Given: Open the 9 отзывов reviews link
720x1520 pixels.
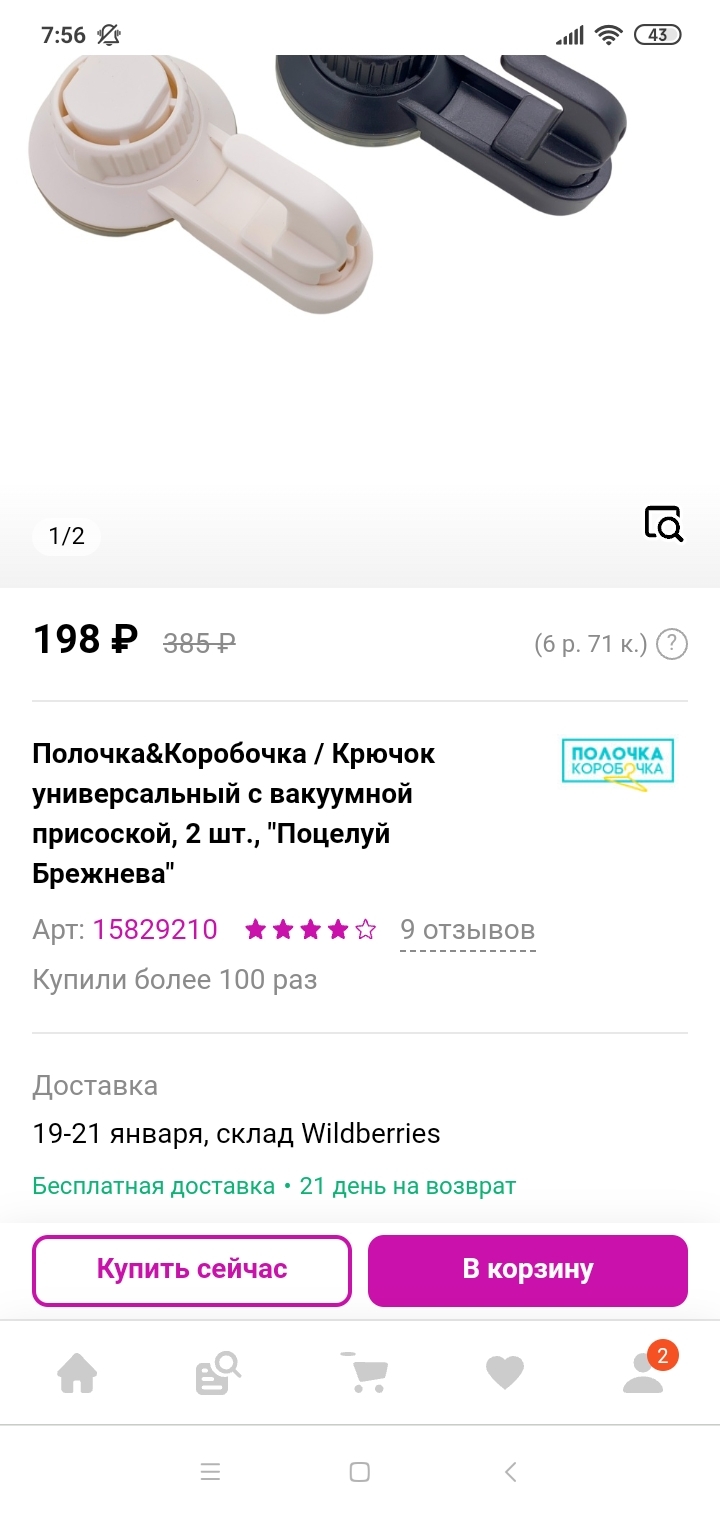Looking at the screenshot, I should coord(467,930).
